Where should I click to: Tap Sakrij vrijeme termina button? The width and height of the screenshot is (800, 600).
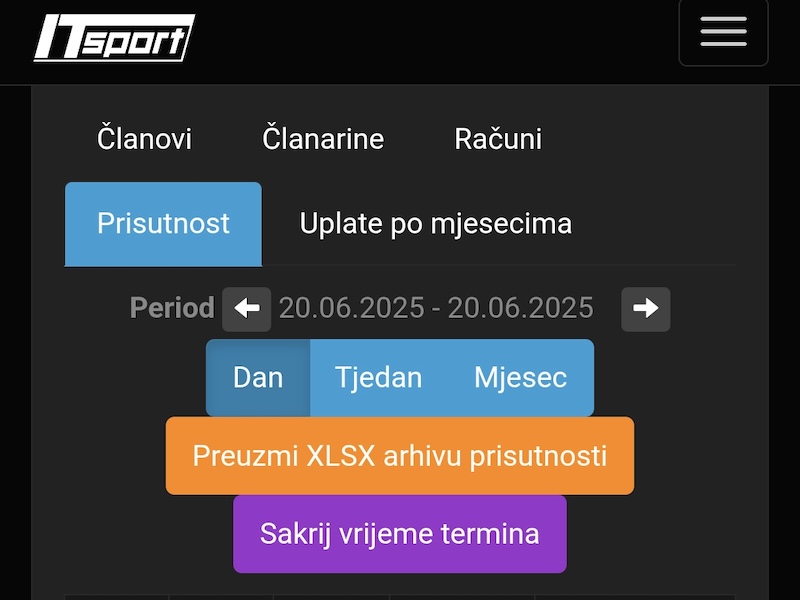click(x=400, y=533)
